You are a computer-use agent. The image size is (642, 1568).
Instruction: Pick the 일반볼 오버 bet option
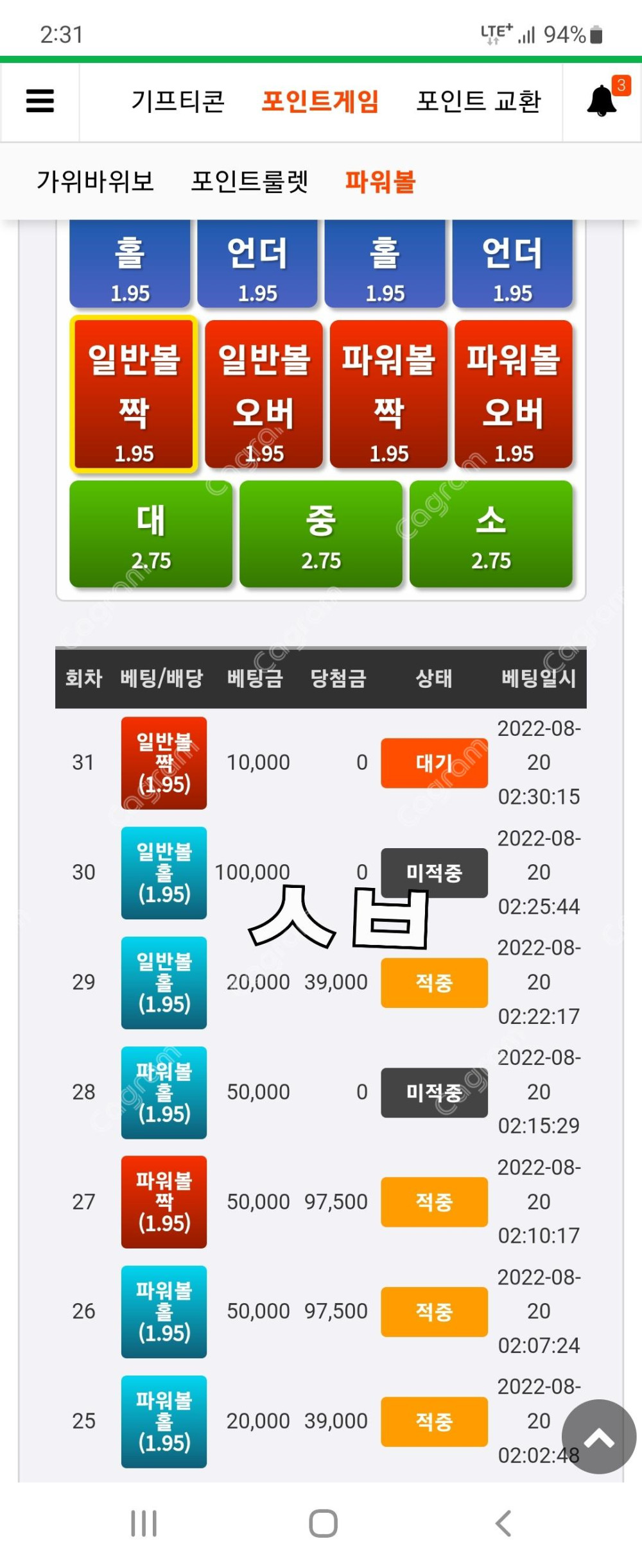pos(264,395)
